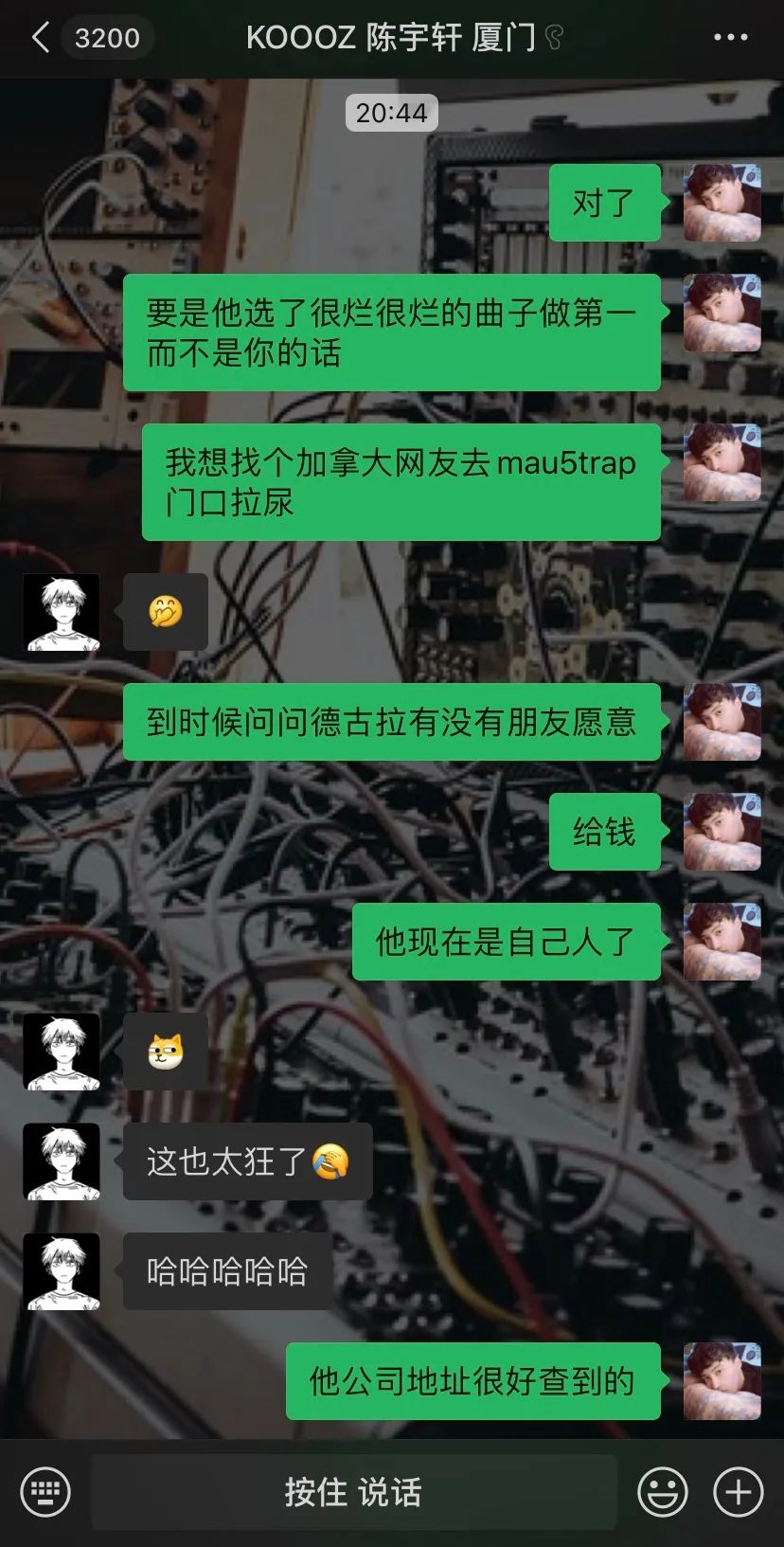
Task: Open the plus attachments menu
Action: pyautogui.click(x=738, y=1492)
